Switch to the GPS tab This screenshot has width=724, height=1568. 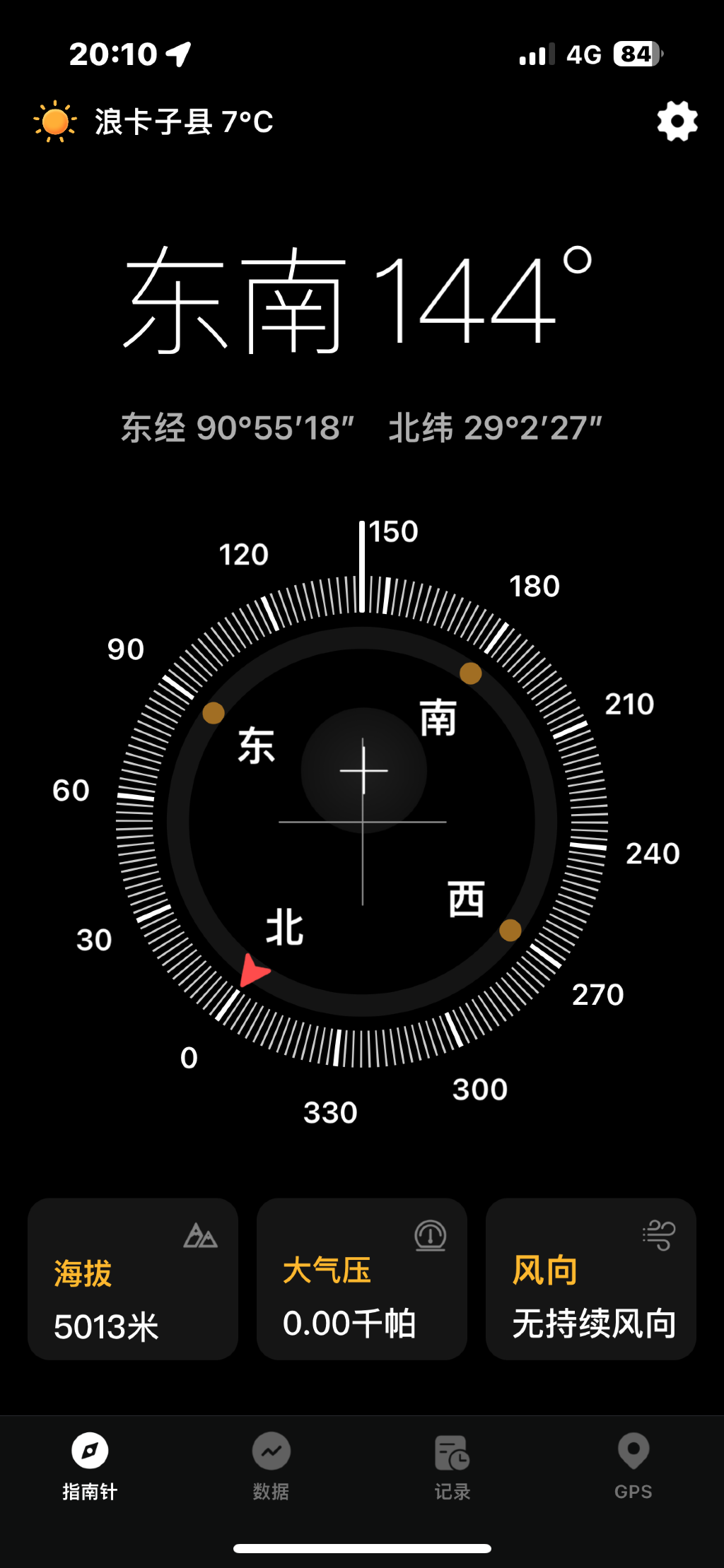point(633,1466)
